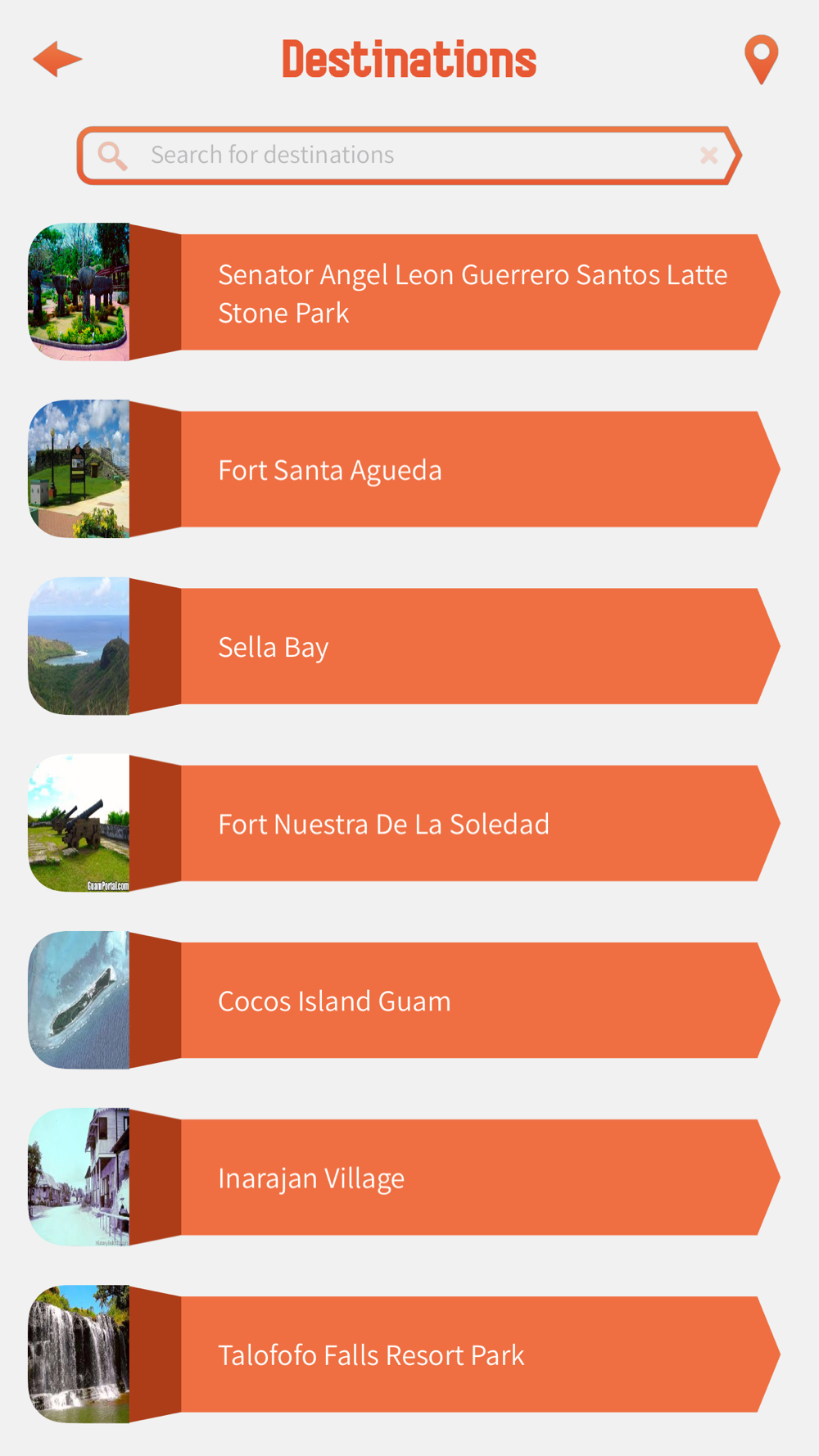Image resolution: width=819 pixels, height=1456 pixels.
Task: Open Senator Angel Leon Guerrero Santos Latte Stone Park
Action: tap(471, 292)
